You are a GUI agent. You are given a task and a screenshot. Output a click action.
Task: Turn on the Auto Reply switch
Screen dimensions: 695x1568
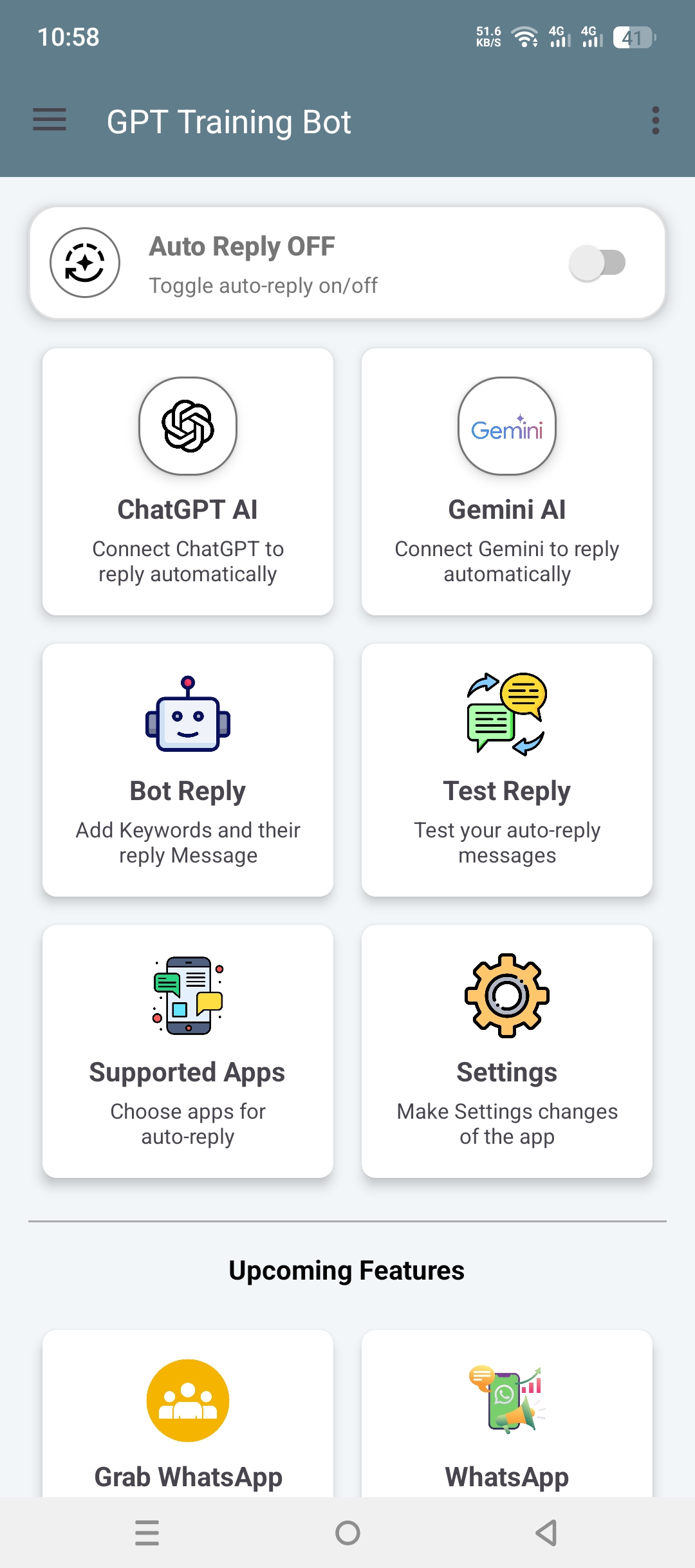click(x=597, y=263)
